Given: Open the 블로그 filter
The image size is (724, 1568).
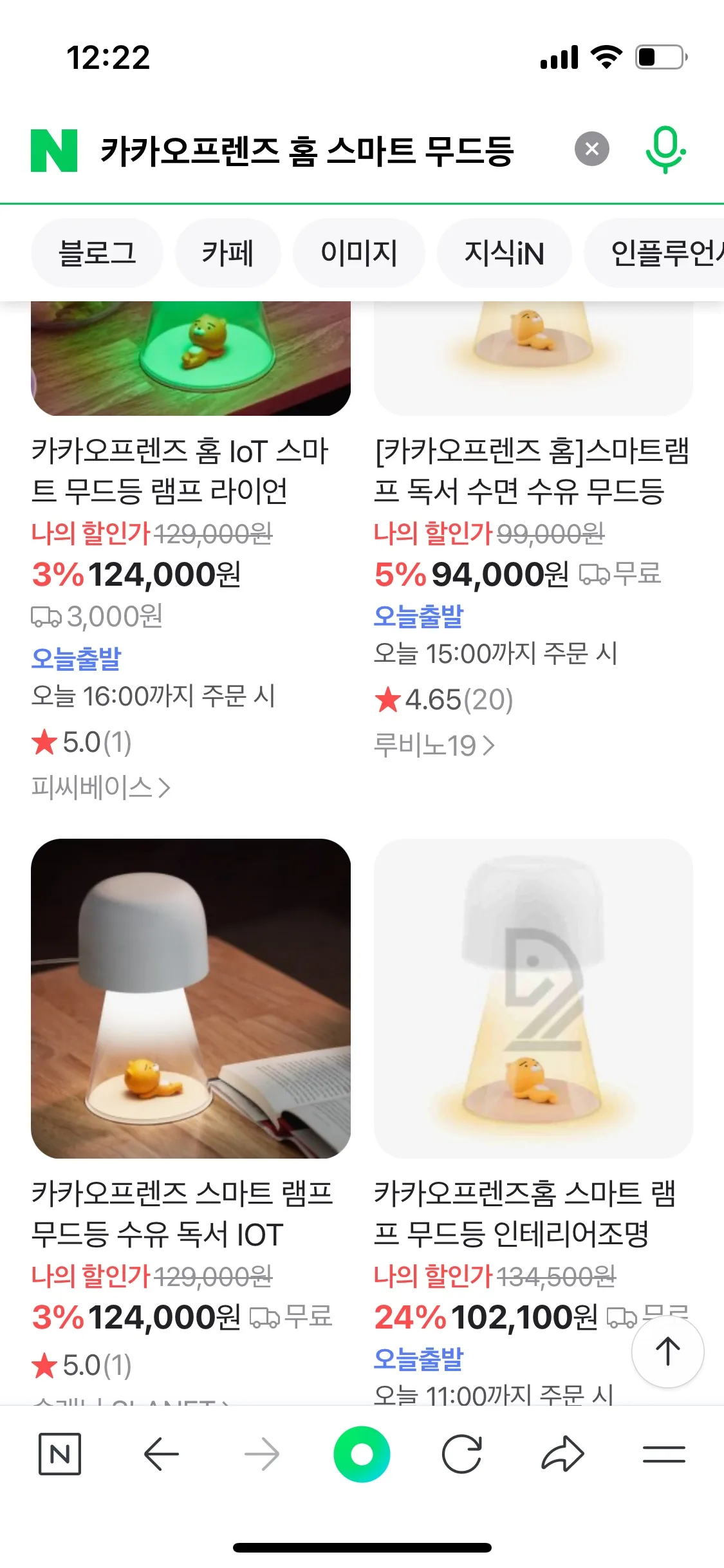Looking at the screenshot, I should tap(98, 253).
